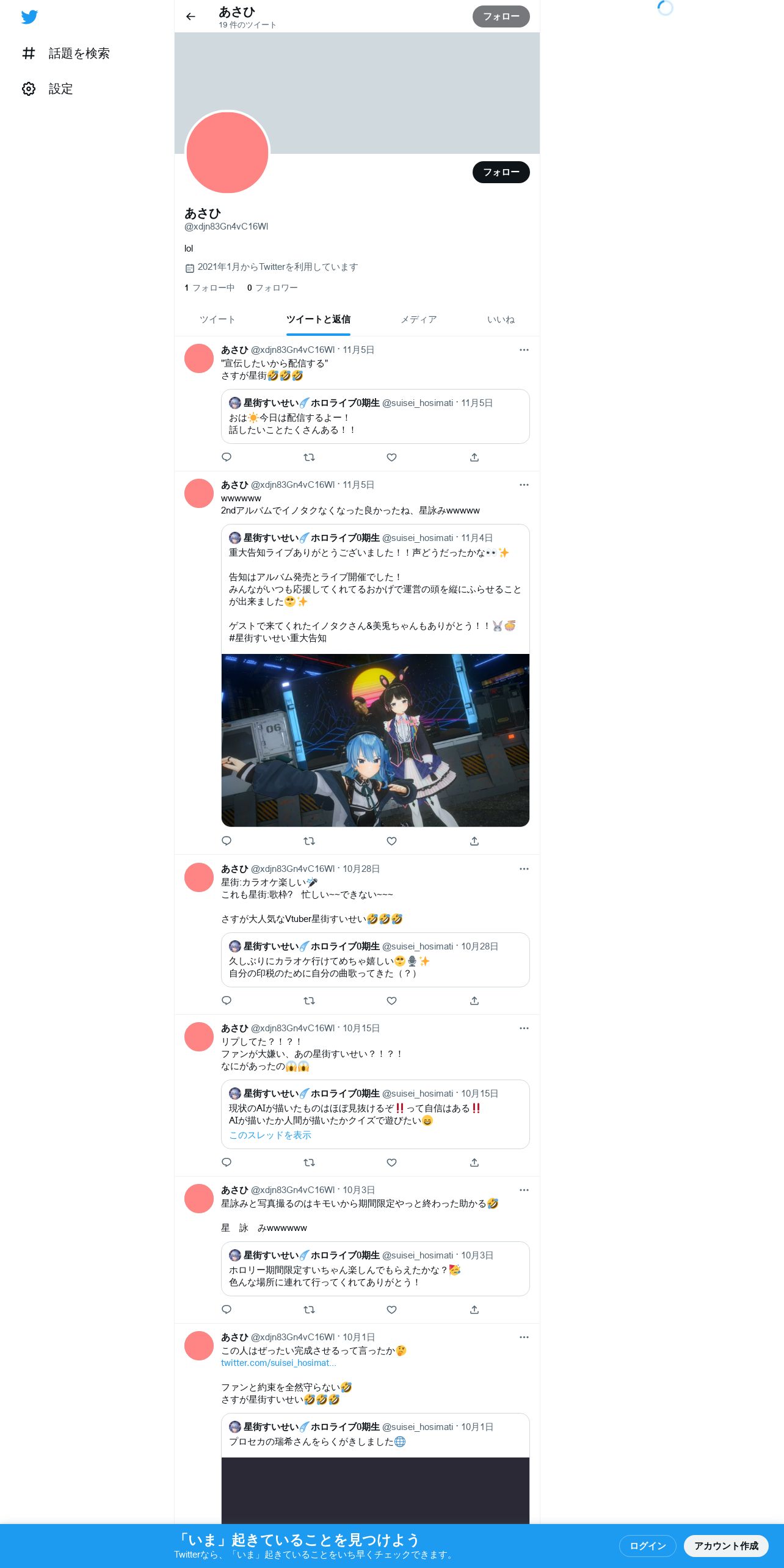Open more options on the "宣伝したいから配信する" tweet

click(x=524, y=350)
